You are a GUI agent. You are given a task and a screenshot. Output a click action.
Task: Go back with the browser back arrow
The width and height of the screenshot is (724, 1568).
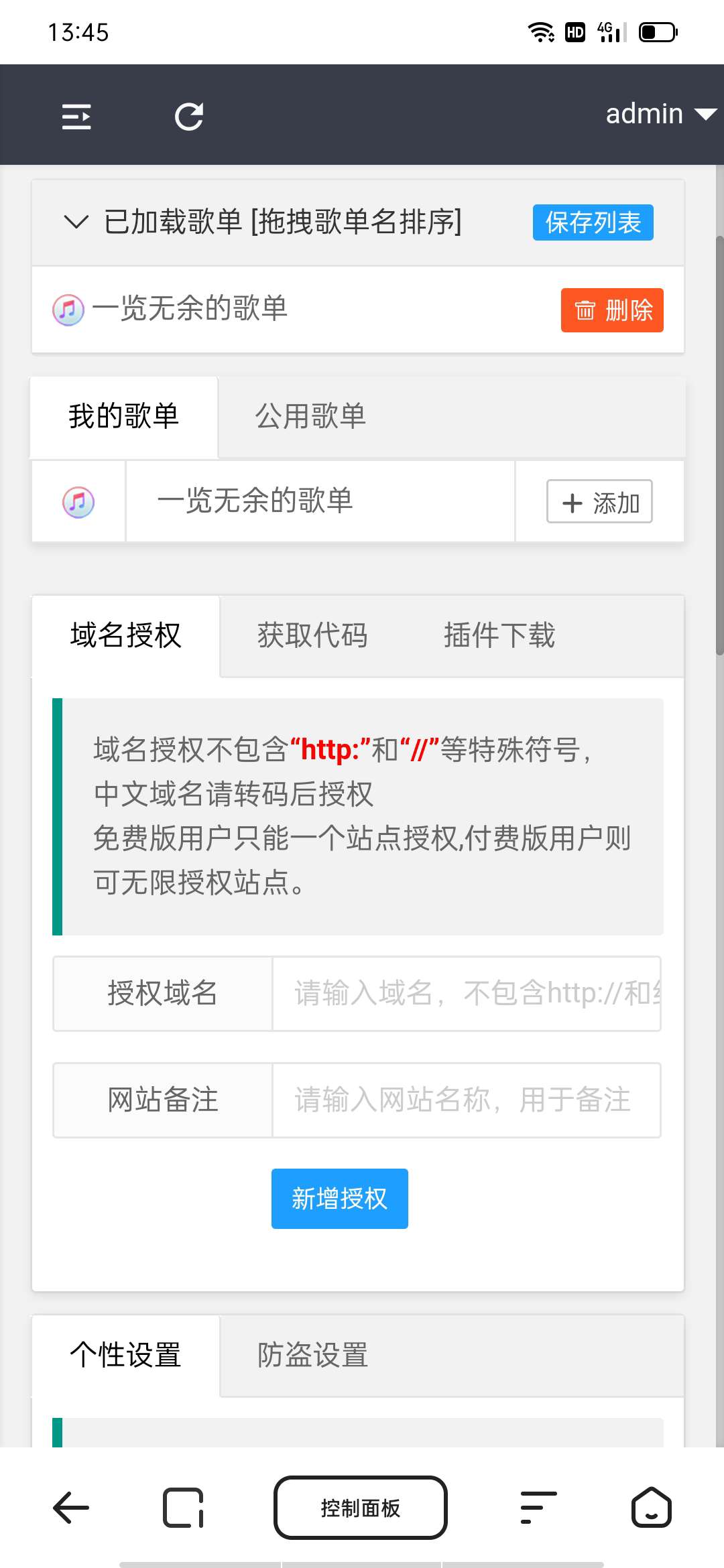pos(71,1508)
